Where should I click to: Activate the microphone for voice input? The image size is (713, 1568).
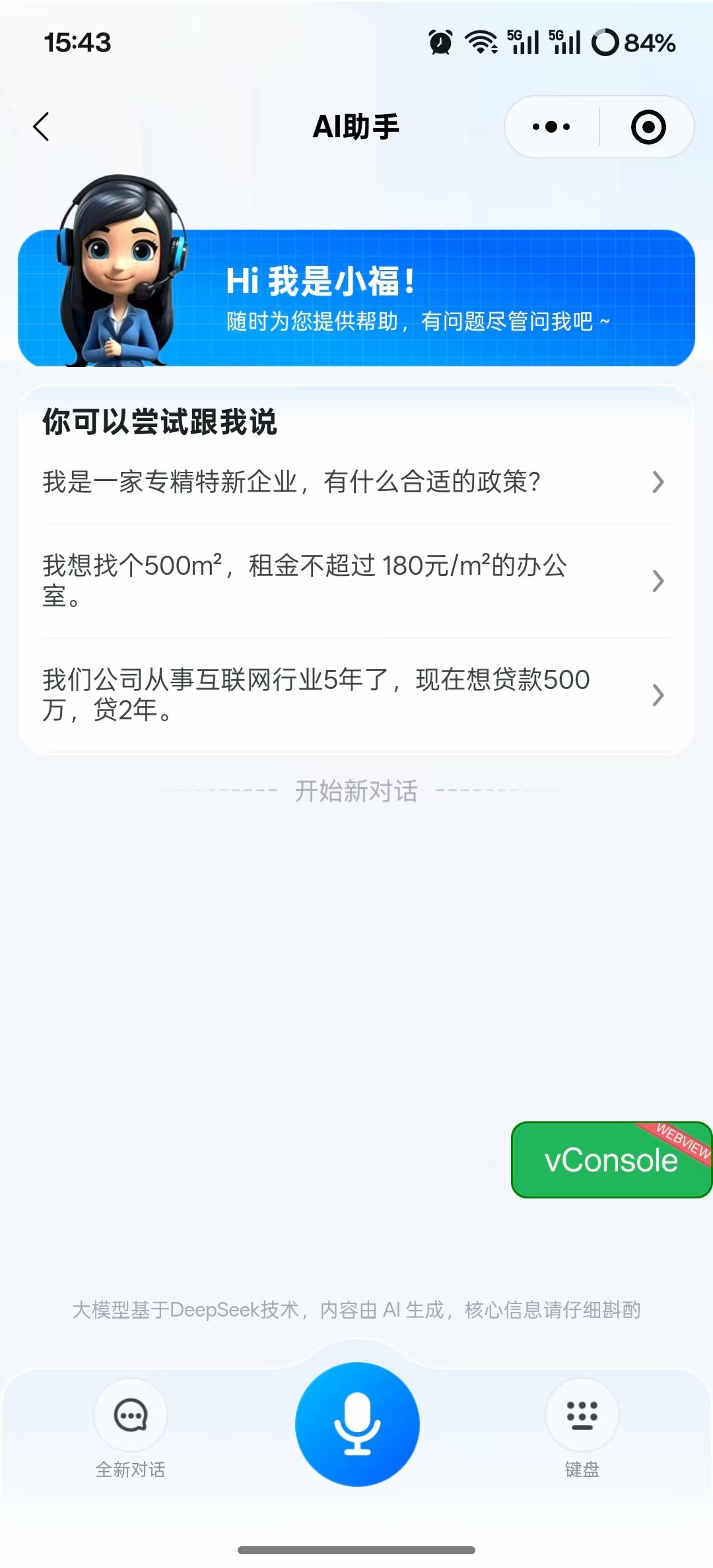pyautogui.click(x=357, y=1424)
